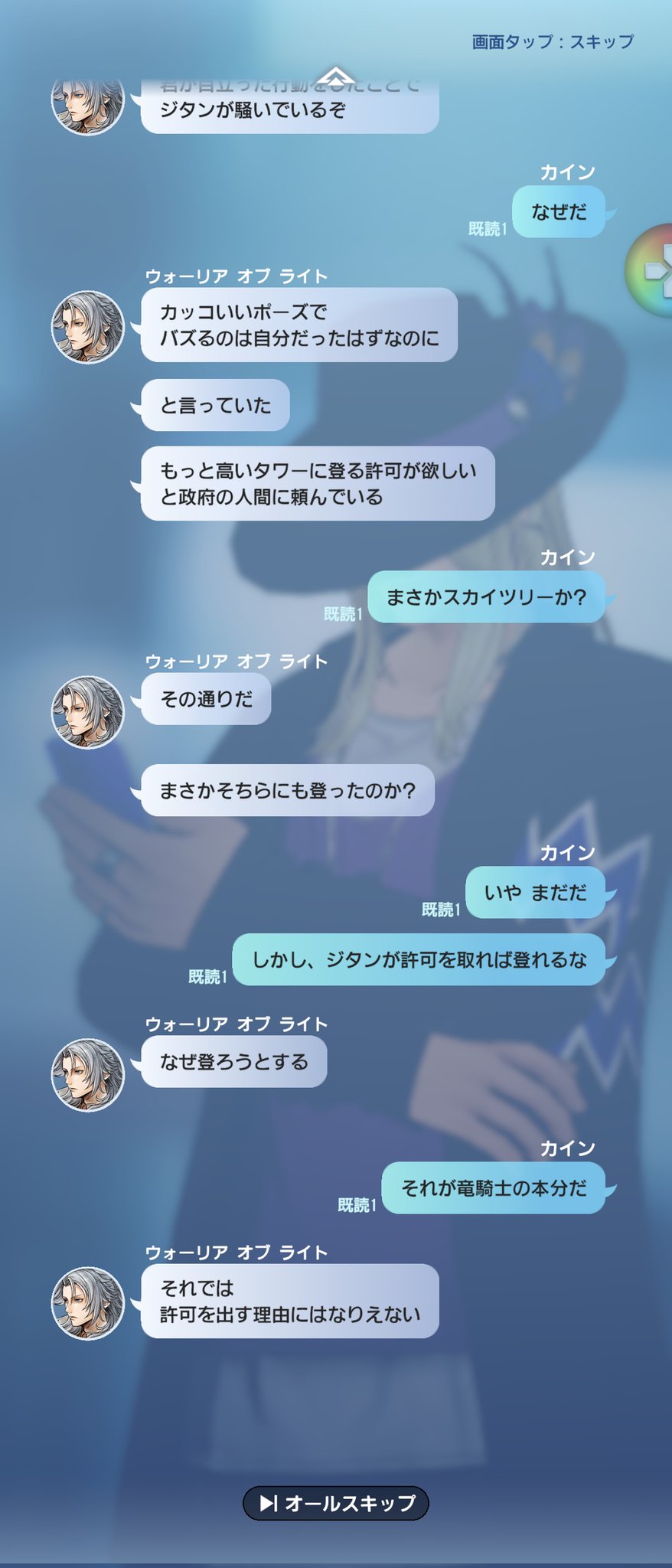Tap the up chevron above the chat

tap(336, 77)
